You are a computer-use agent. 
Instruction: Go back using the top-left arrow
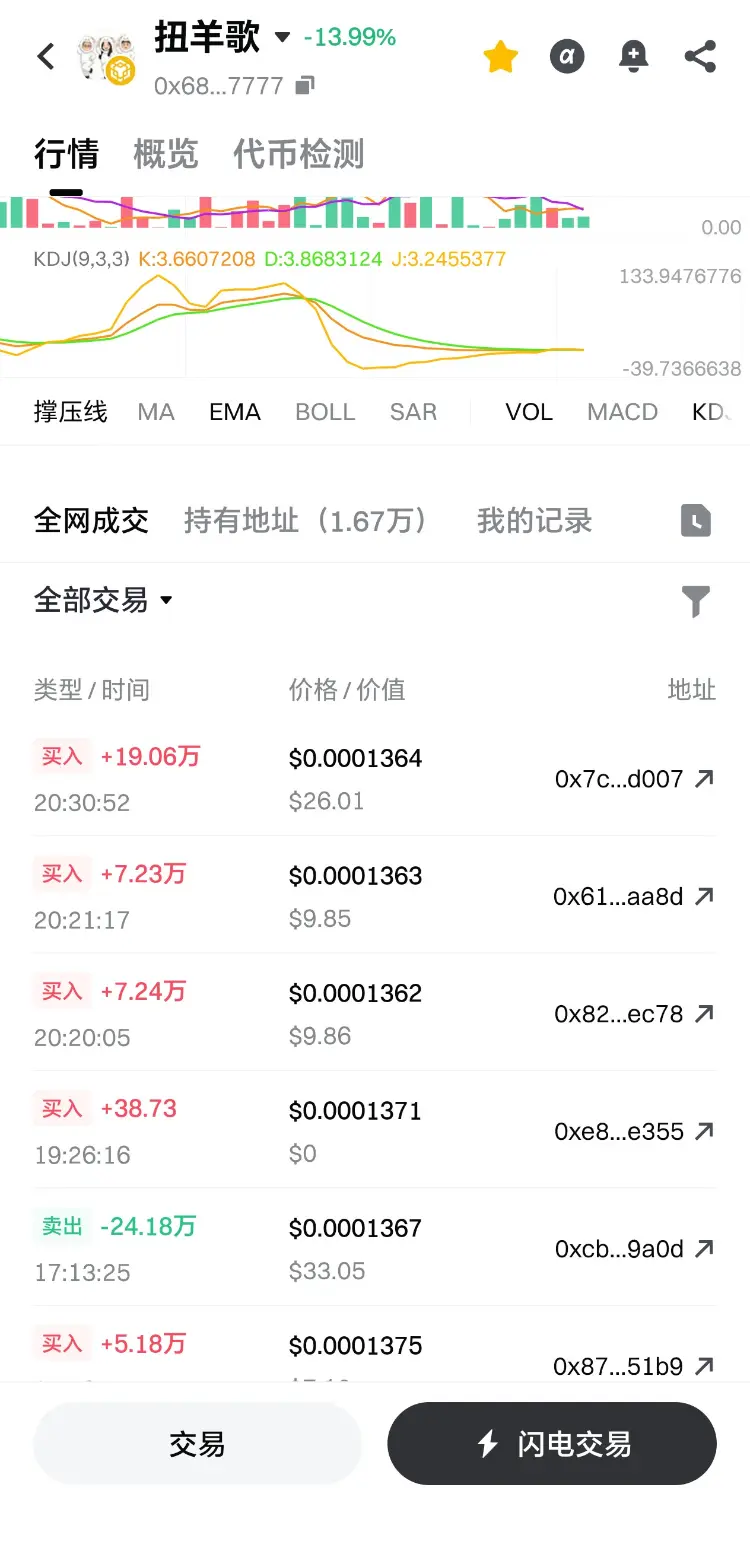46,56
